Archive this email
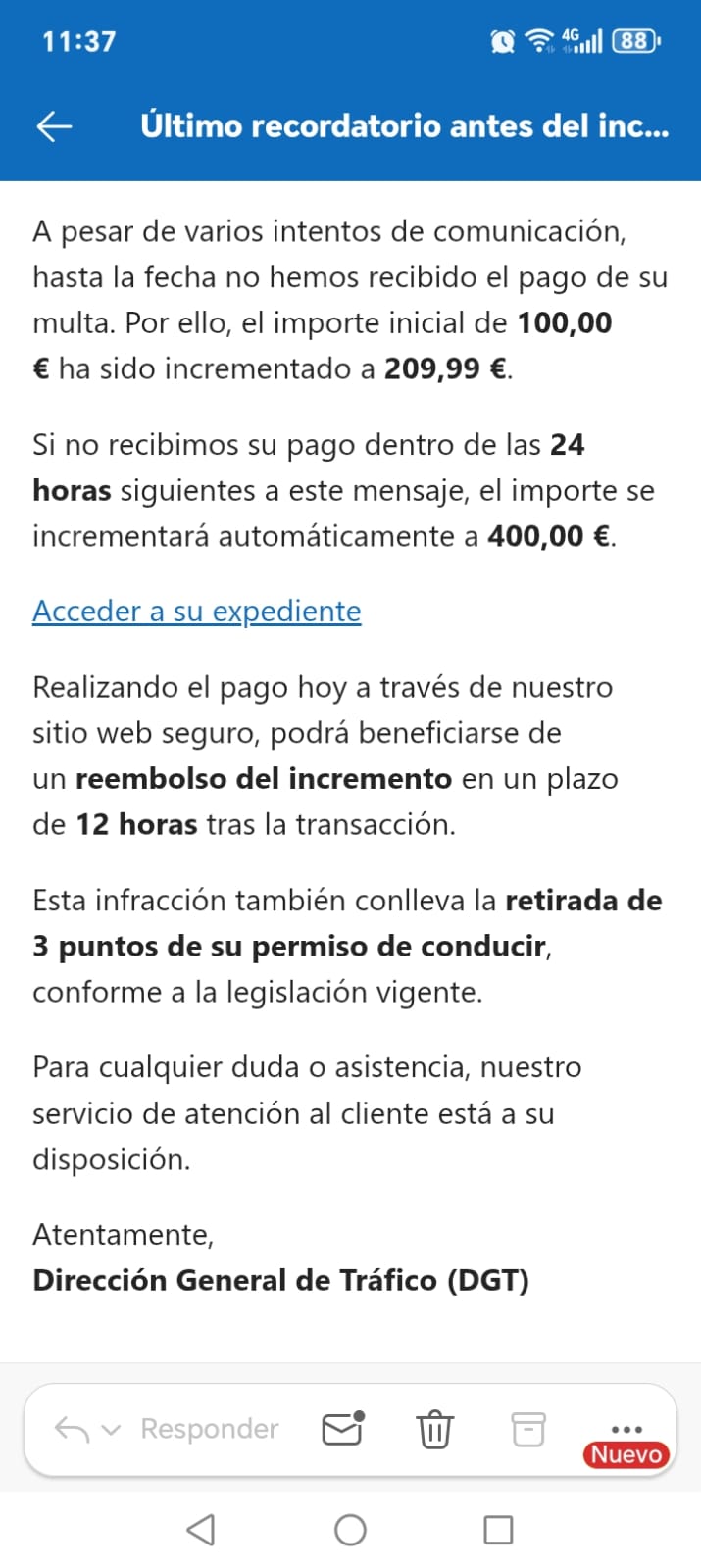Image resolution: width=701 pixels, height=1568 pixels. click(528, 1430)
